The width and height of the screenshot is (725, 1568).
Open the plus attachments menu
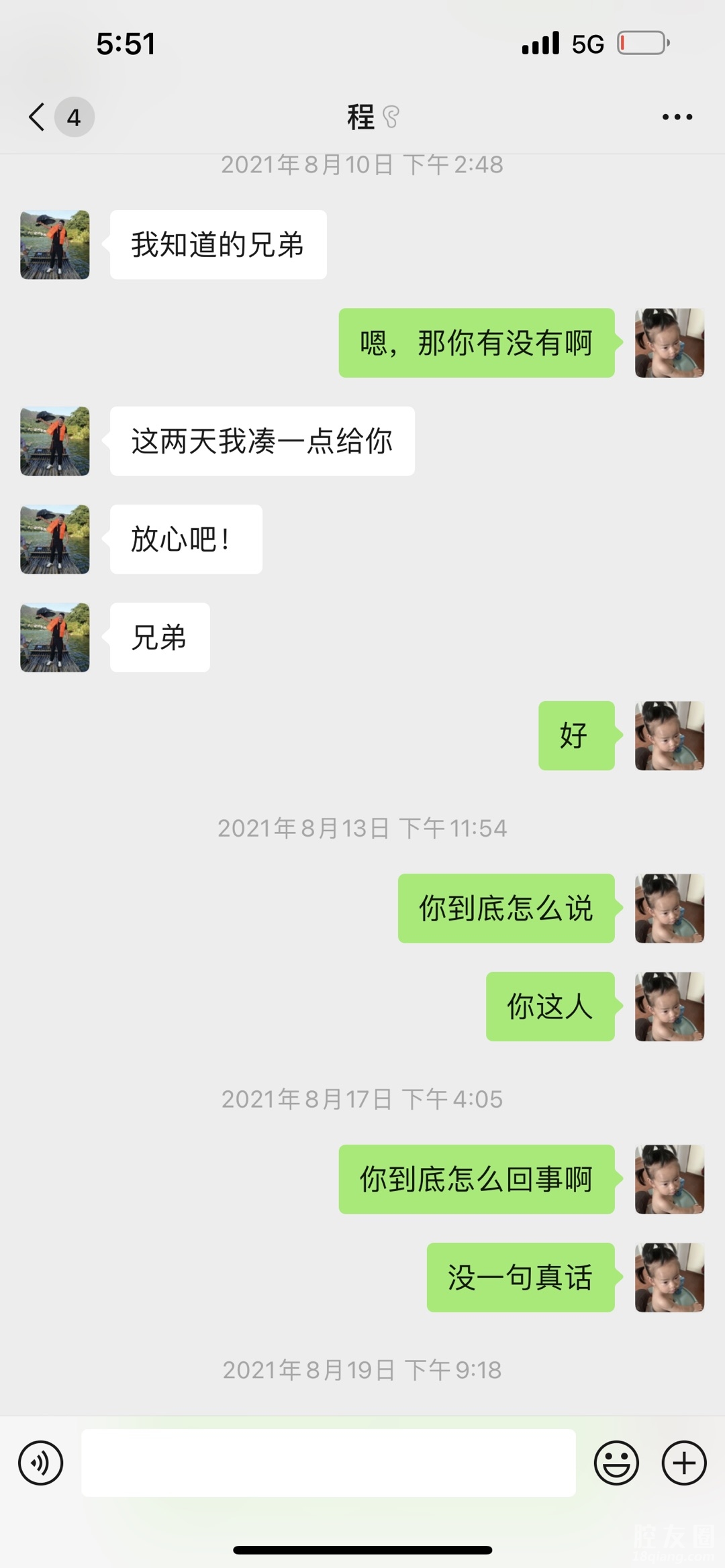pyautogui.click(x=684, y=1463)
